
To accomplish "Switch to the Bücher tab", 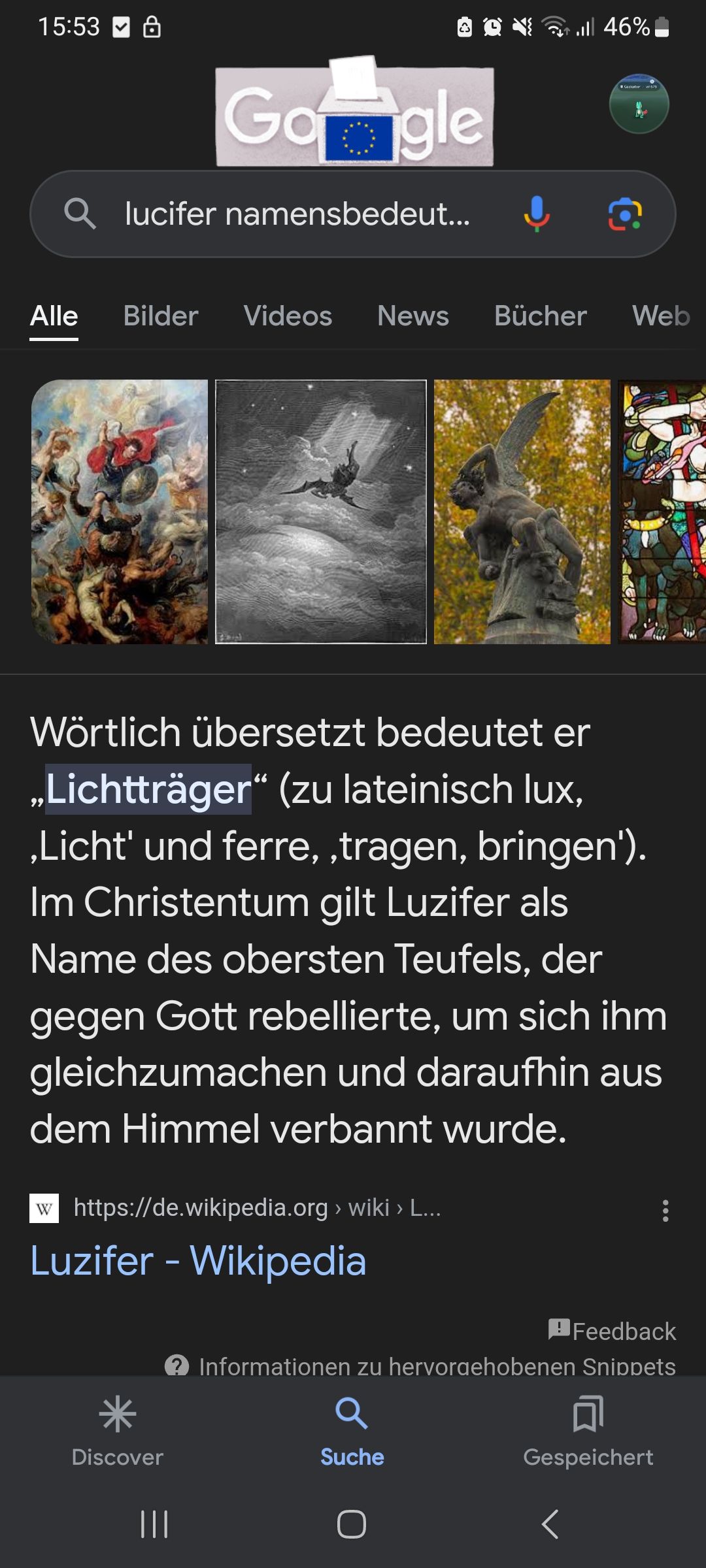I will pos(540,316).
